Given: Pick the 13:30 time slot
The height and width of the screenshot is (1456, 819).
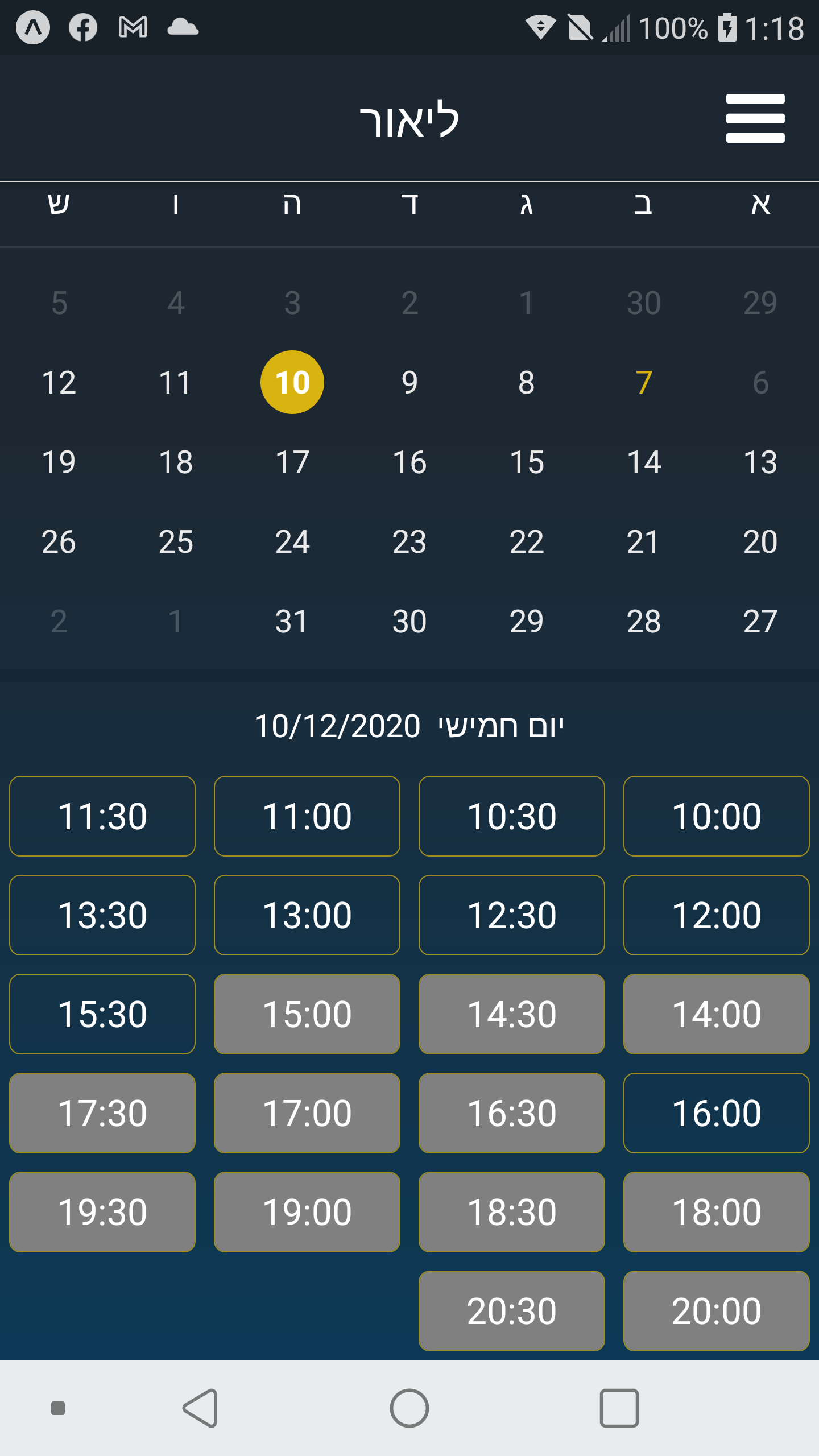Looking at the screenshot, I should (x=102, y=915).
